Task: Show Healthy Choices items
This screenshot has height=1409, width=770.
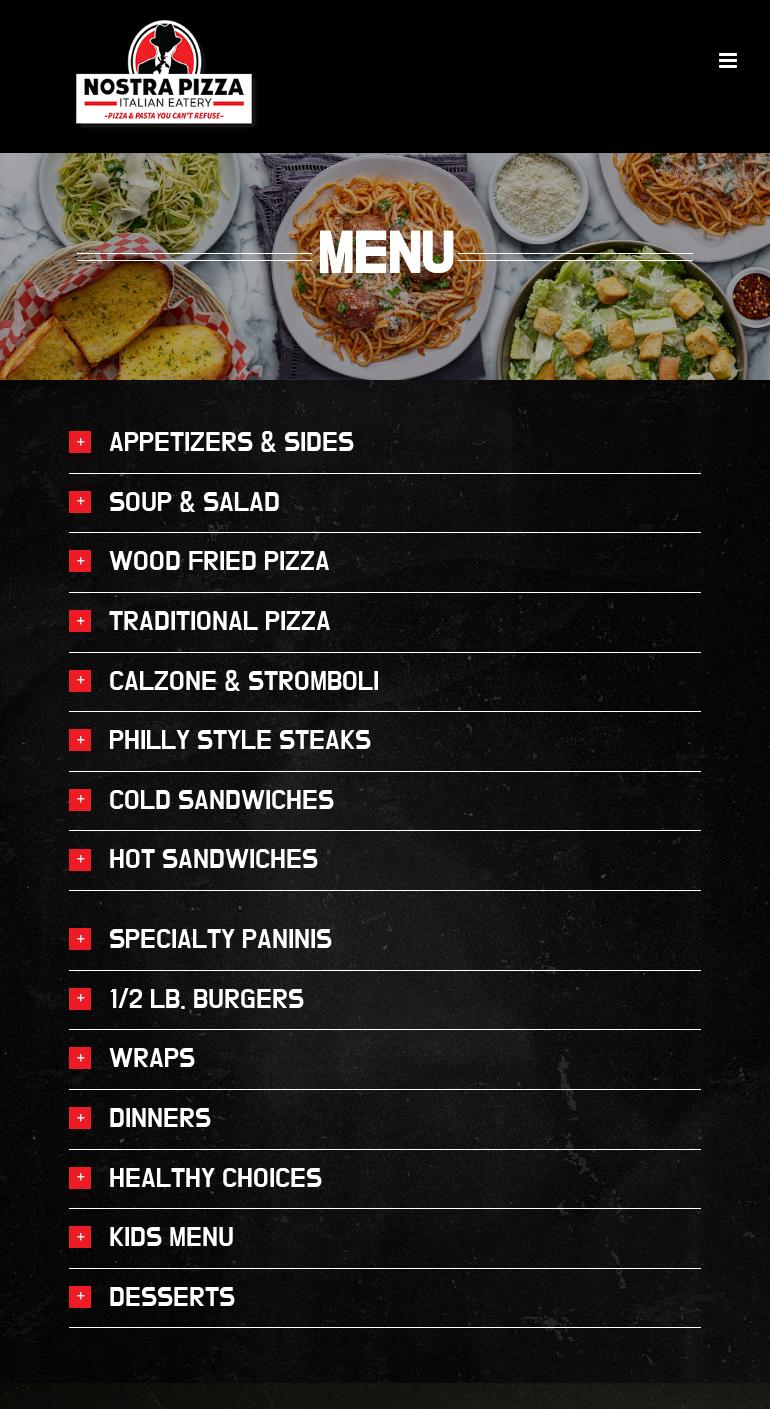Action: tap(385, 1178)
